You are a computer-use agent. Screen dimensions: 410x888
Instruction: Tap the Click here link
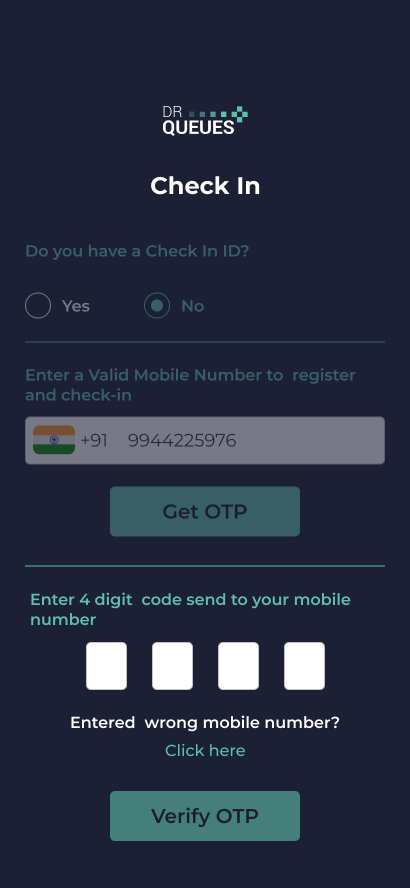pyautogui.click(x=205, y=750)
